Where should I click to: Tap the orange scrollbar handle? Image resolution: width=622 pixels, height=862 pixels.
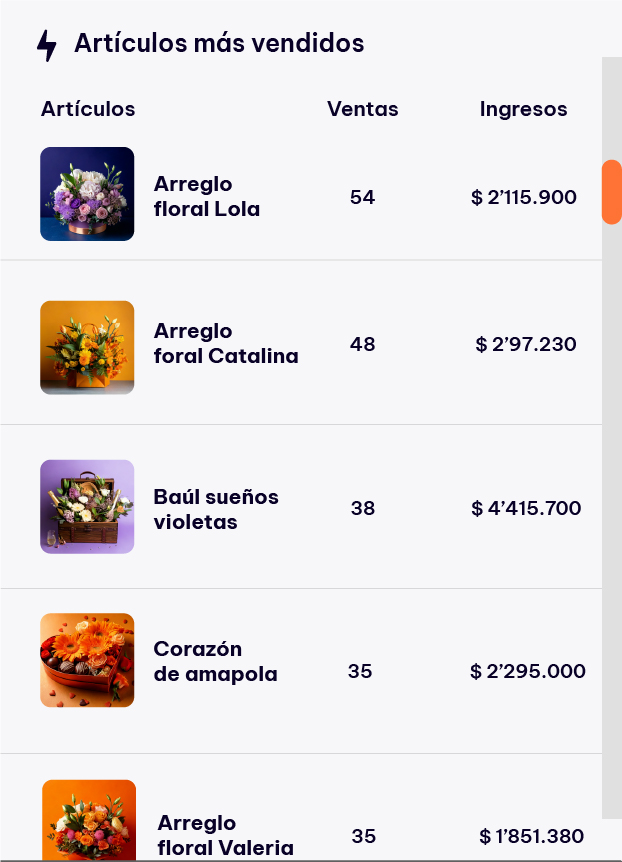pos(611,192)
